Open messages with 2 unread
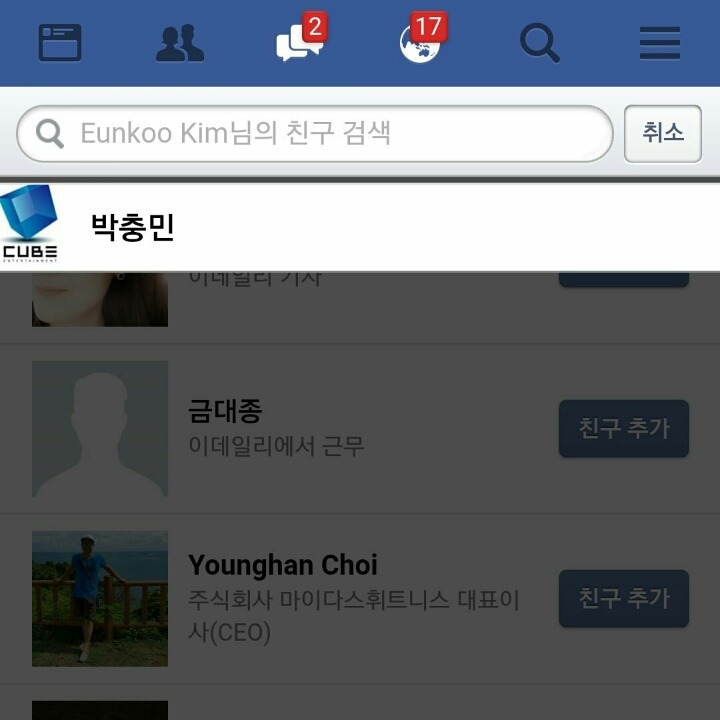720x720 pixels. [300, 43]
